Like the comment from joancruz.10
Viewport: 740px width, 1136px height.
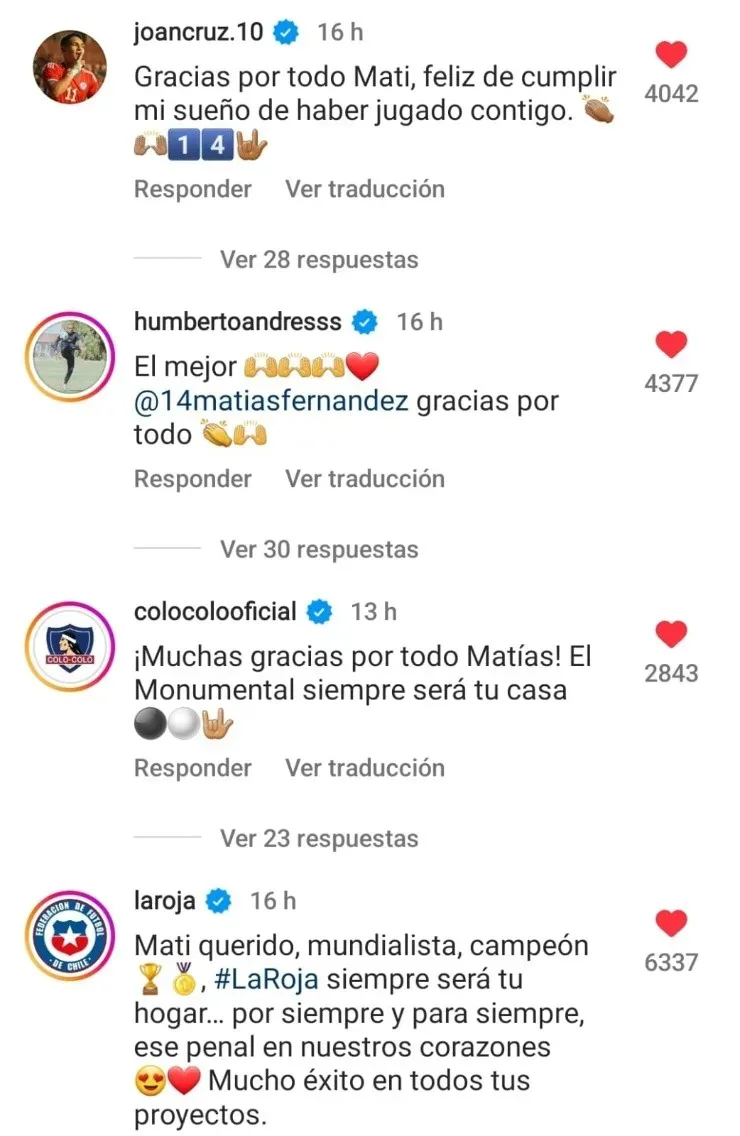click(x=671, y=55)
